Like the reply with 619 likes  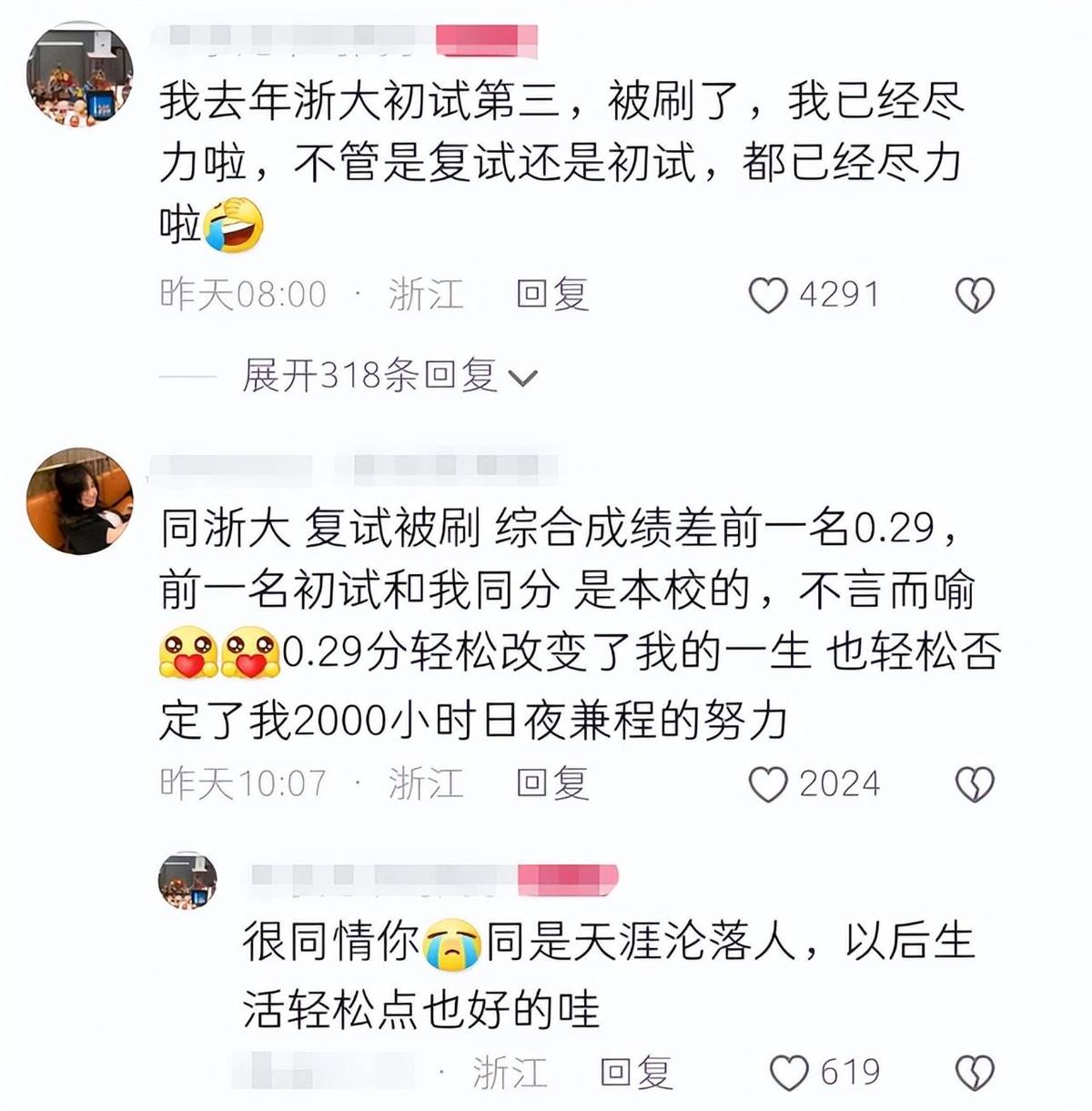point(789,1073)
